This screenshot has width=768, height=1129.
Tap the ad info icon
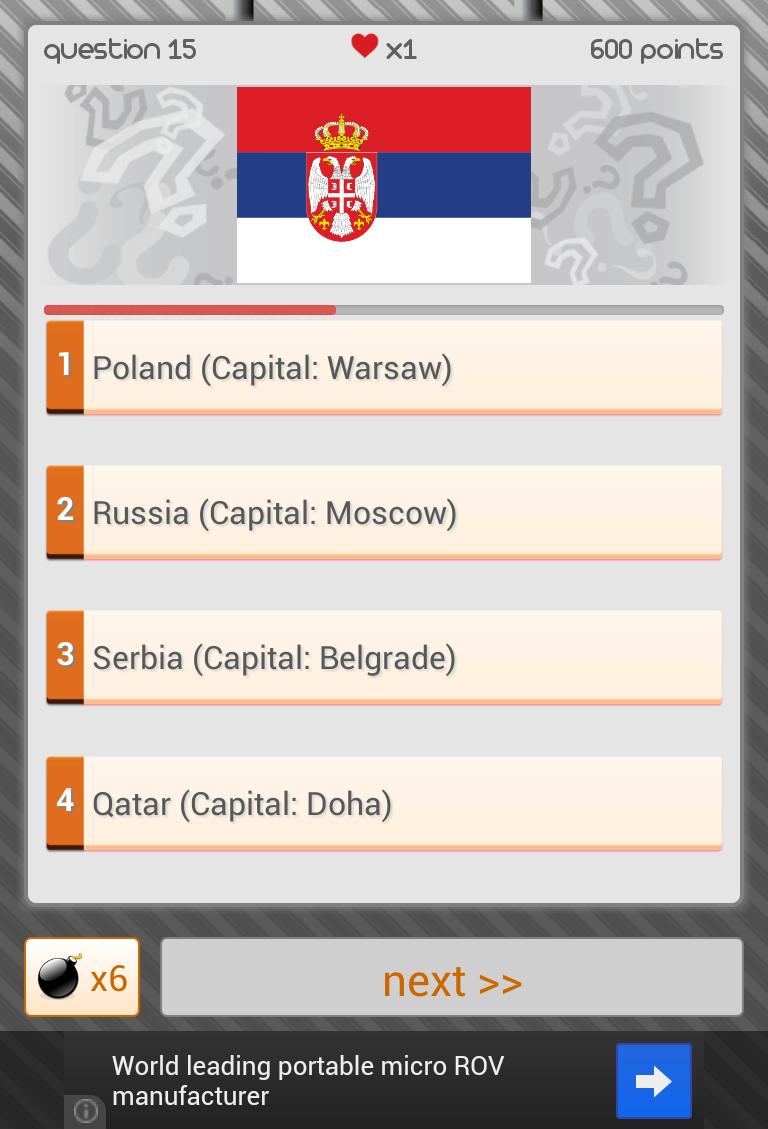pos(86,1110)
